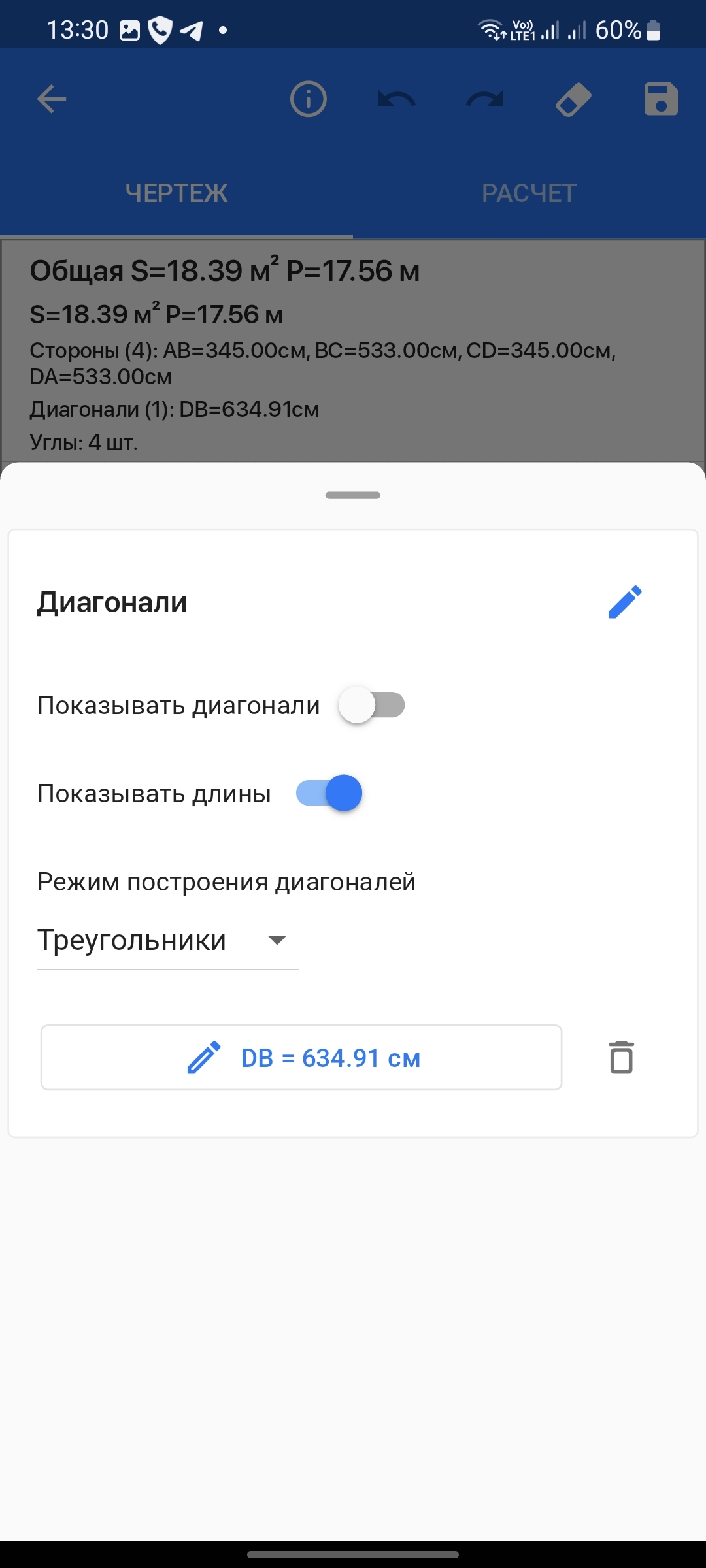Switch to the РАСЧЕТ tab
The image size is (706, 1568).
pos(529,193)
